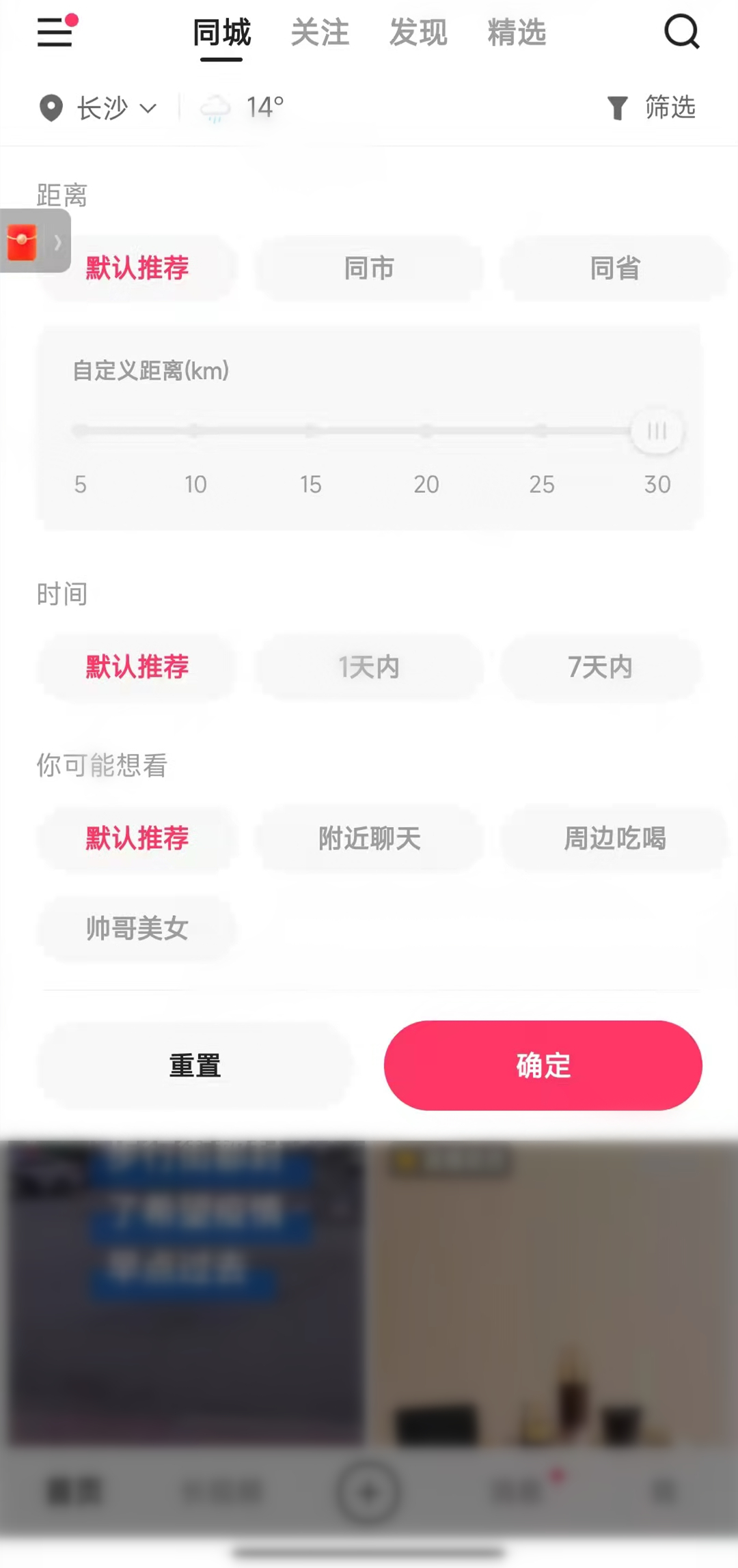Pick the 帅哥美女 chip
The height and width of the screenshot is (1568, 738).
click(137, 928)
